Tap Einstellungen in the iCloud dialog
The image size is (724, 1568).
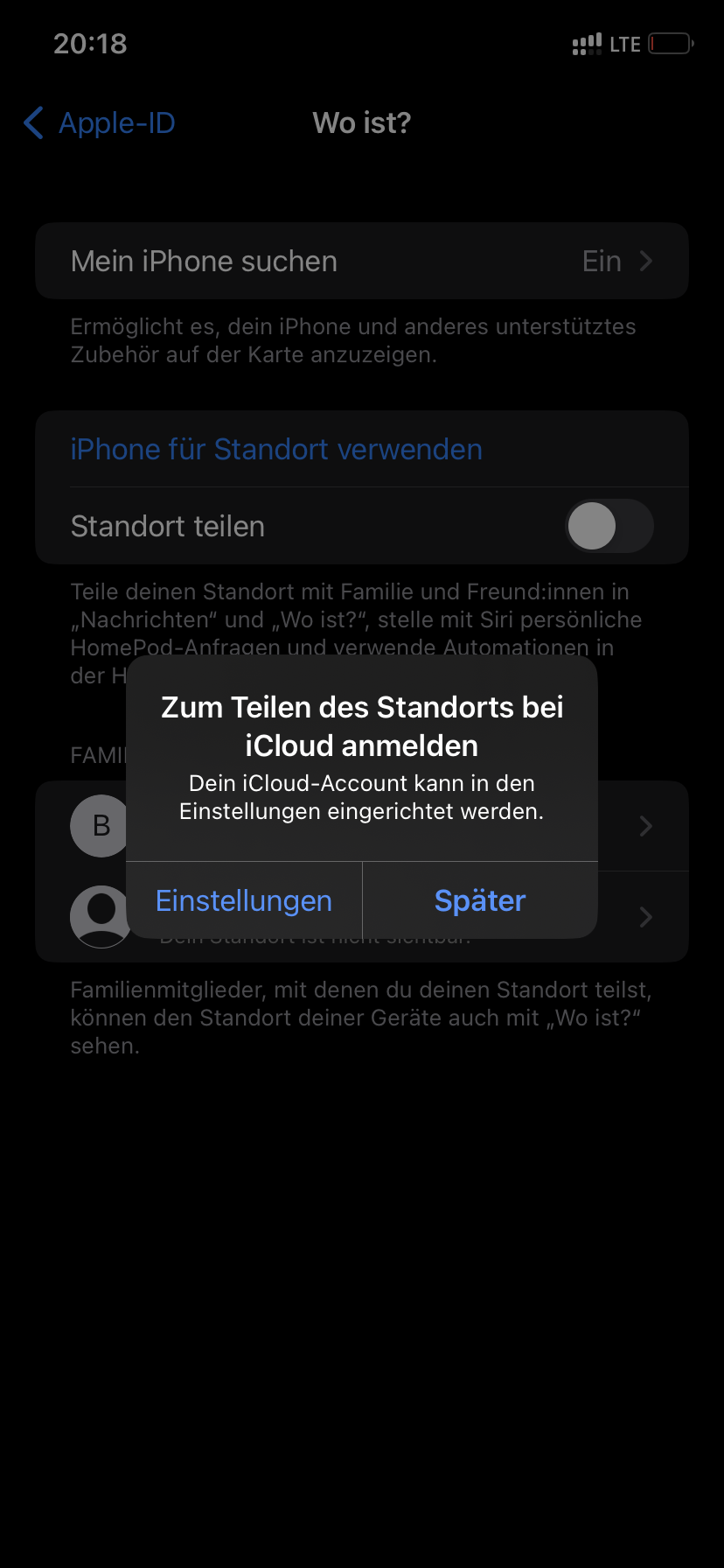tap(244, 900)
